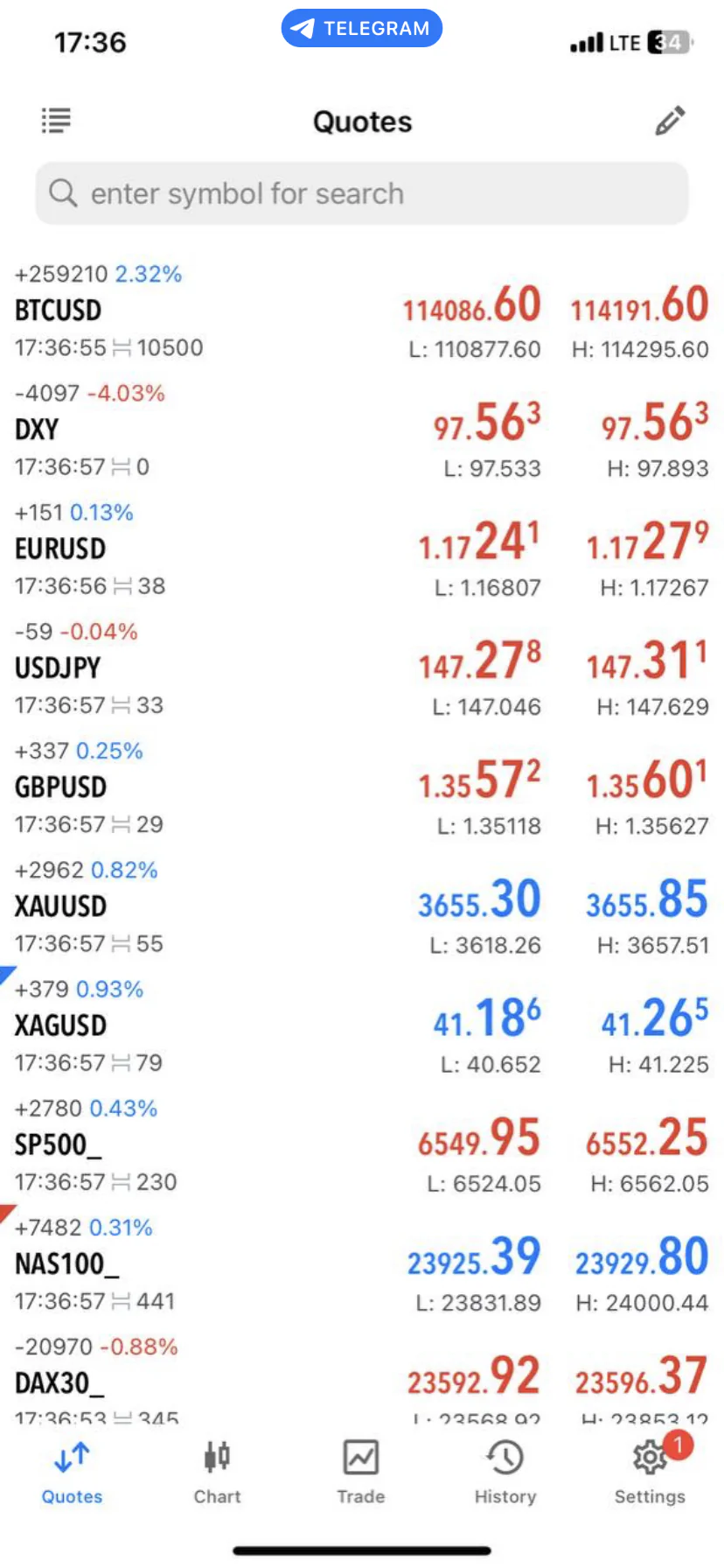724x1568 pixels.
Task: Open the list menu icon
Action: tap(56, 121)
